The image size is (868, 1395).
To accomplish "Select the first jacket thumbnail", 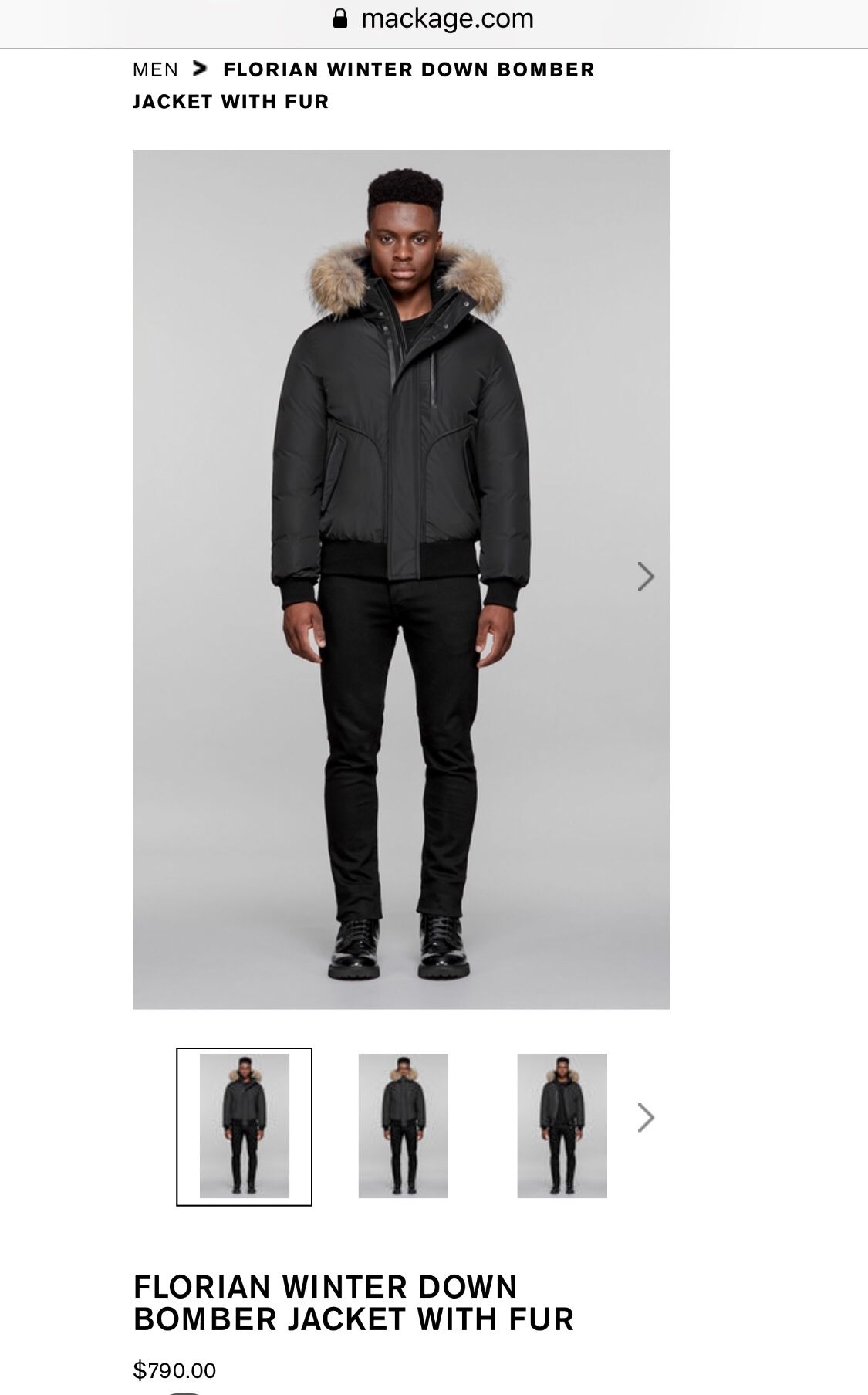I will [x=245, y=1126].
